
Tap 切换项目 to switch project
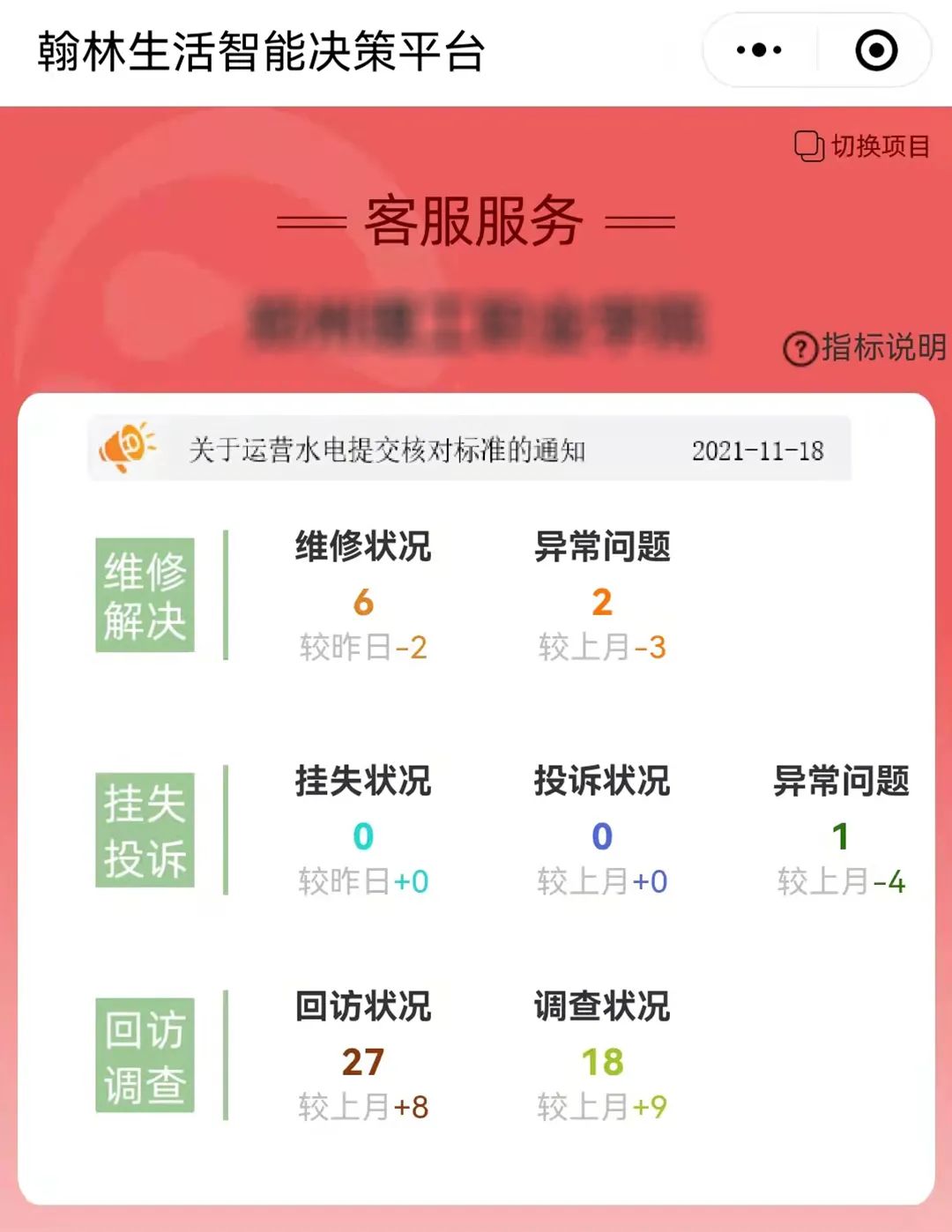coord(862,146)
